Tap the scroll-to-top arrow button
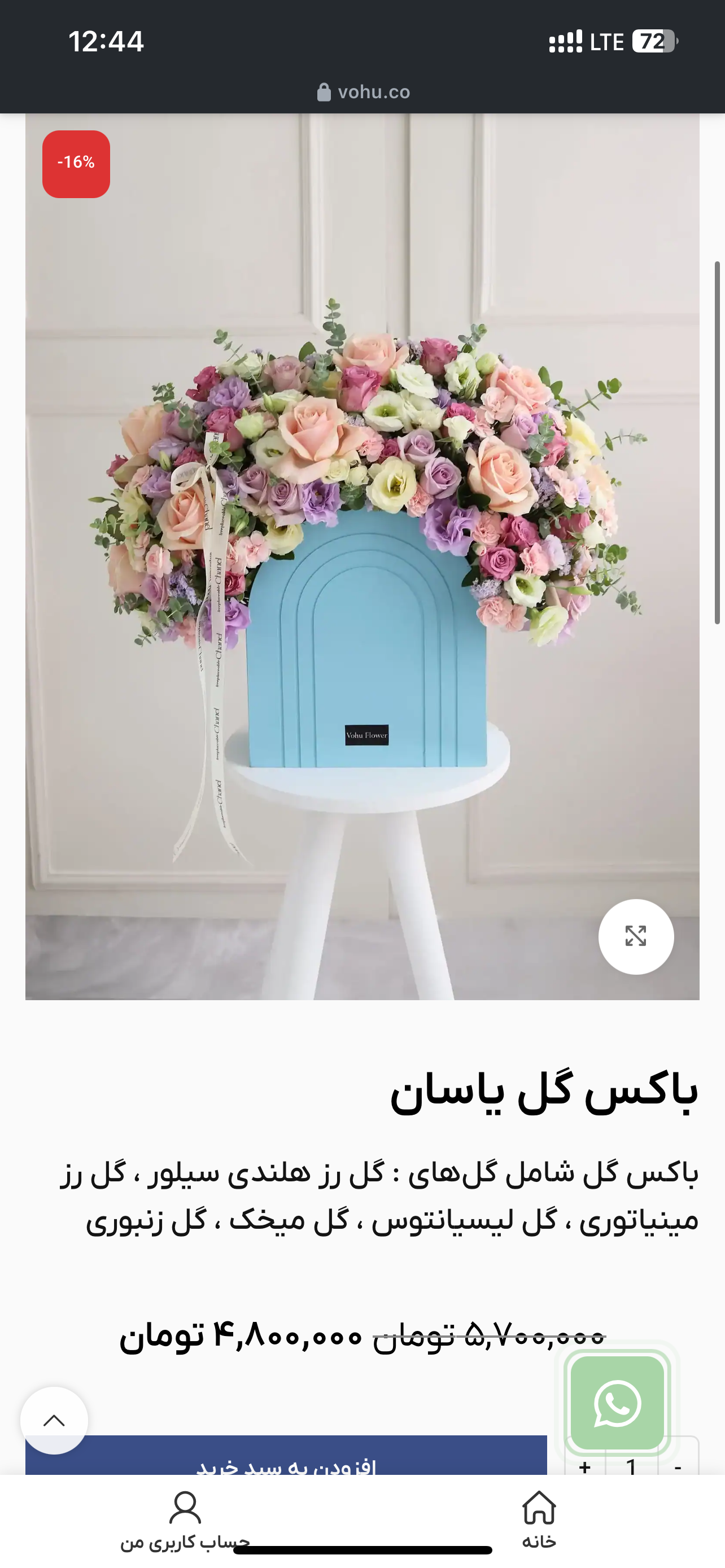Viewport: 725px width, 1568px height. (x=54, y=1421)
